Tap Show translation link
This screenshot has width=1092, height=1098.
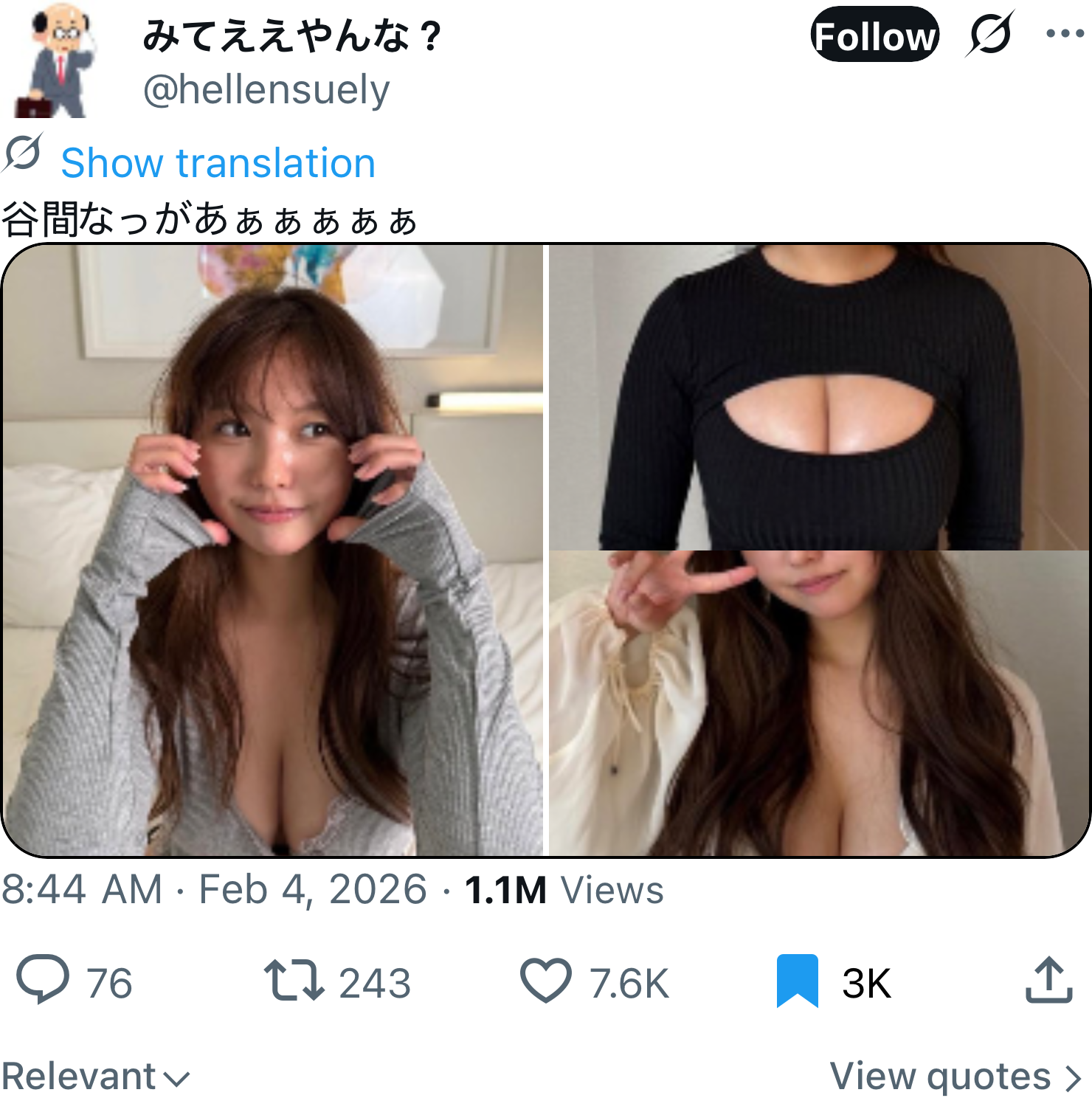pos(218,163)
